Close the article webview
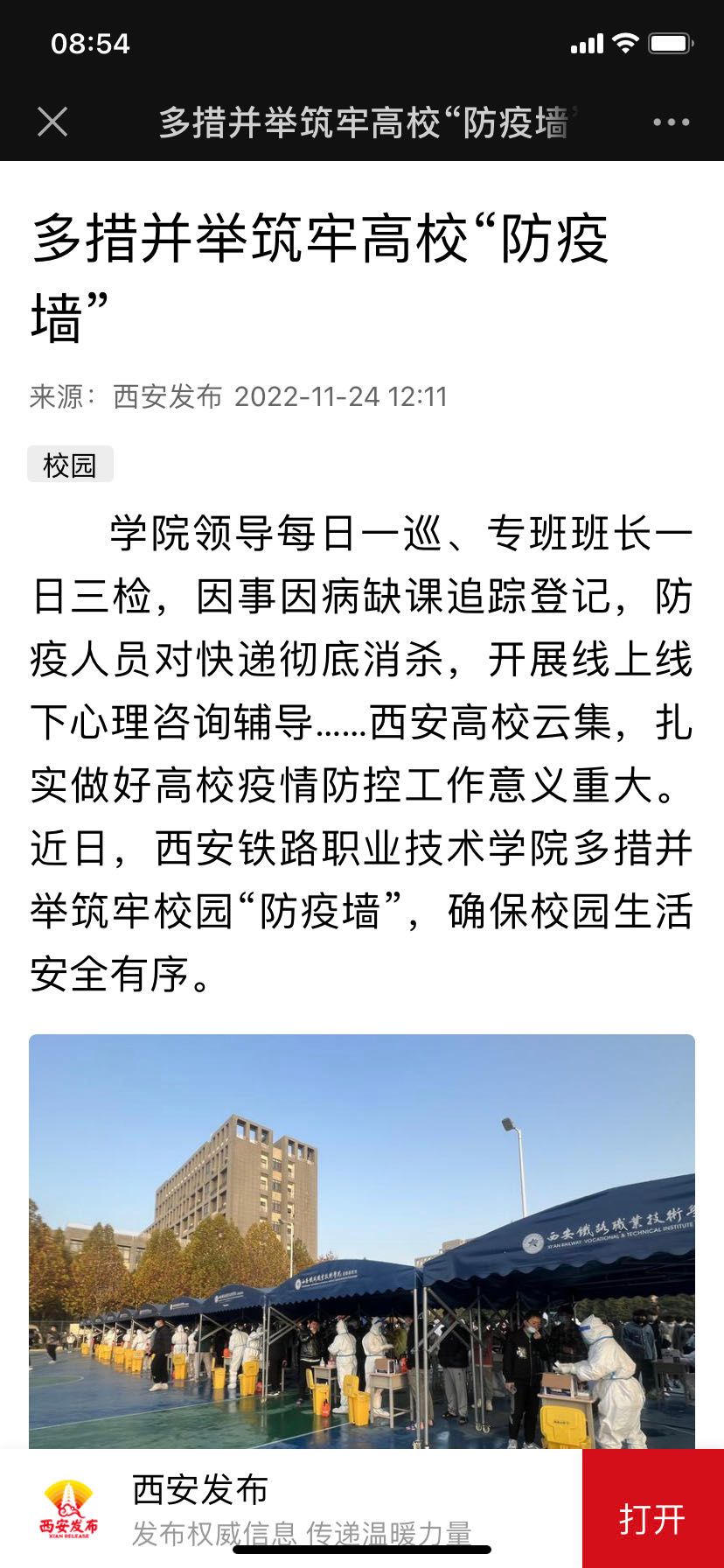The image size is (724, 1568). coord(52,122)
